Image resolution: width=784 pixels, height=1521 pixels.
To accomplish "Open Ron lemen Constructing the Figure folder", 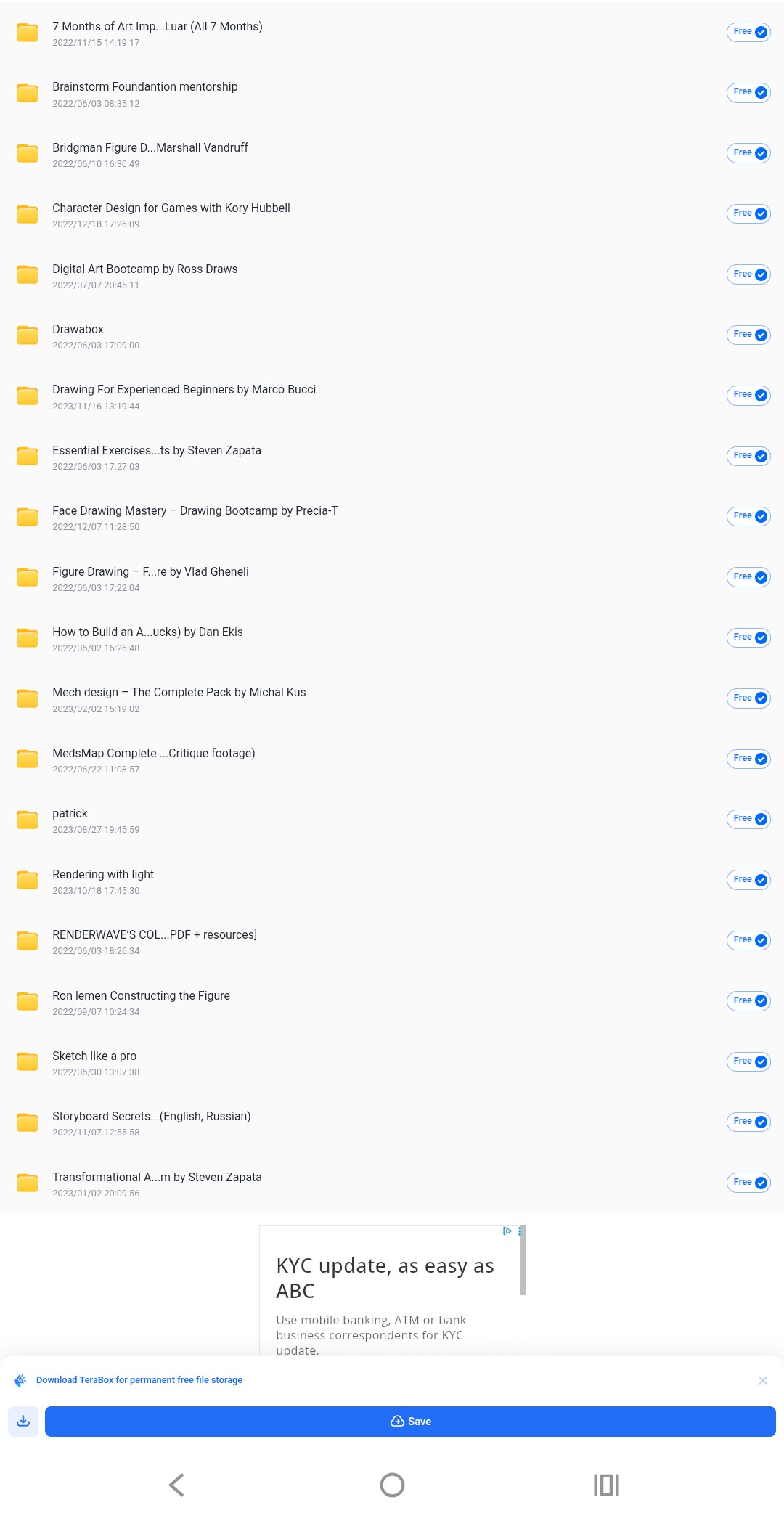I will click(142, 996).
